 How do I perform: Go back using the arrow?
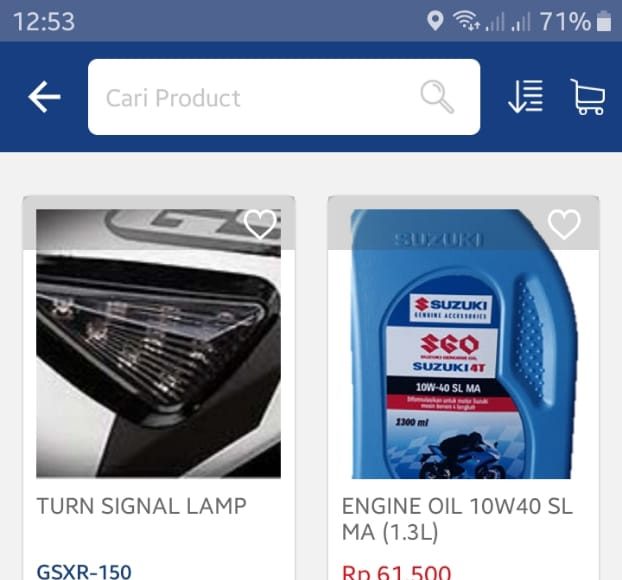[44, 97]
